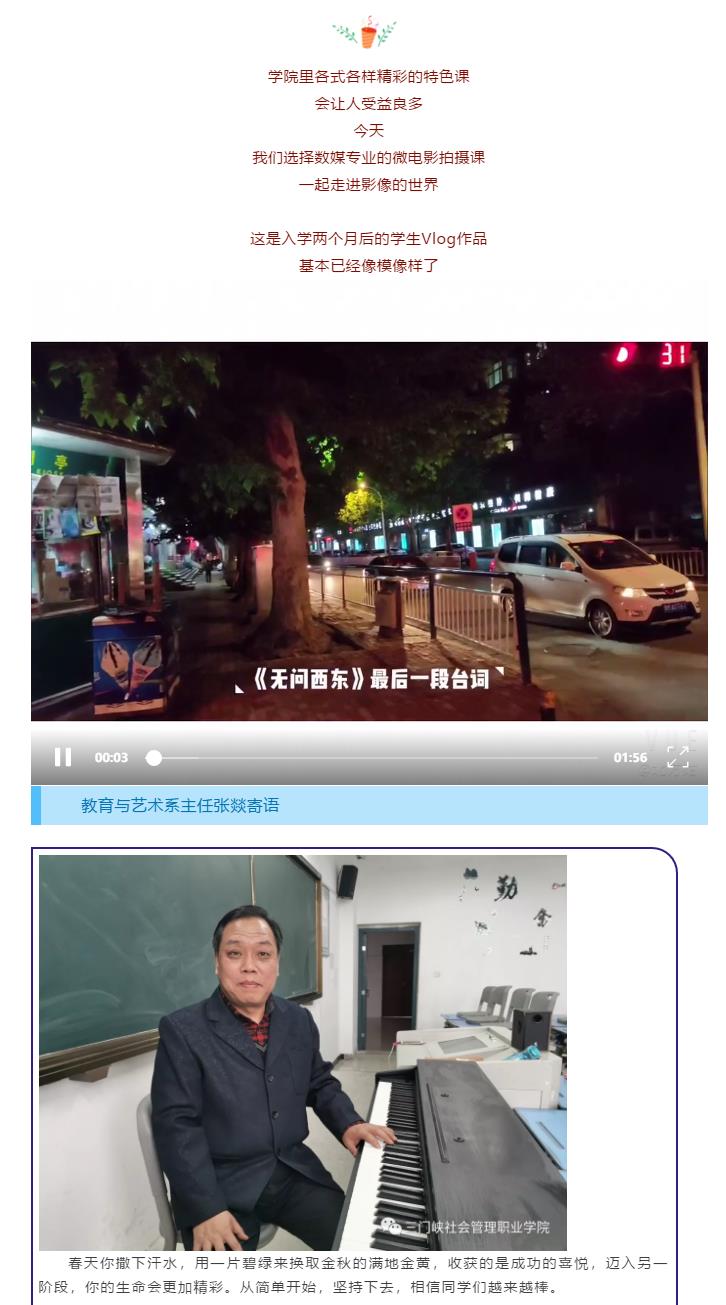Pause the Vlog video
The image size is (726, 1305).
pyautogui.click(x=63, y=757)
